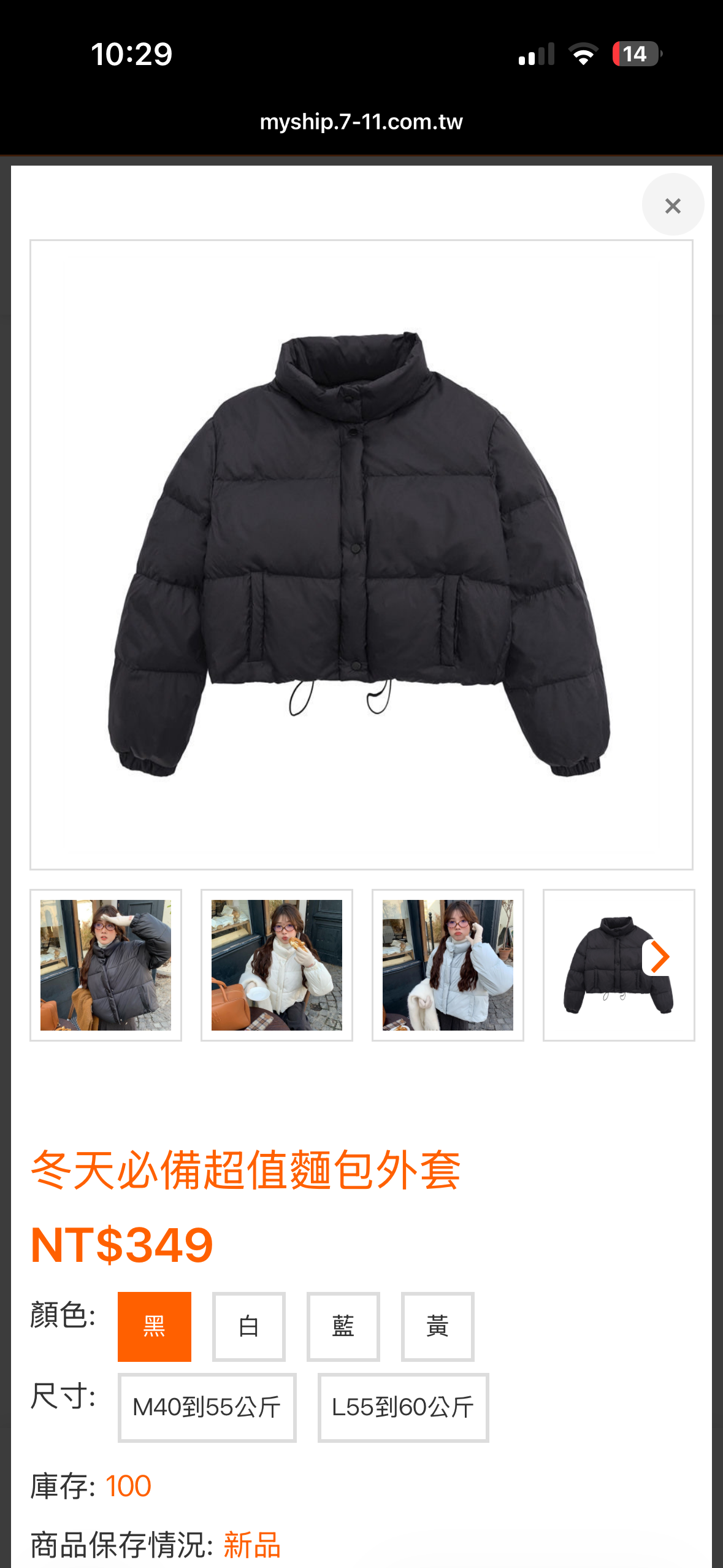Choose size L55到60公斤
Screen dimensions: 723x1568
[x=403, y=1407]
